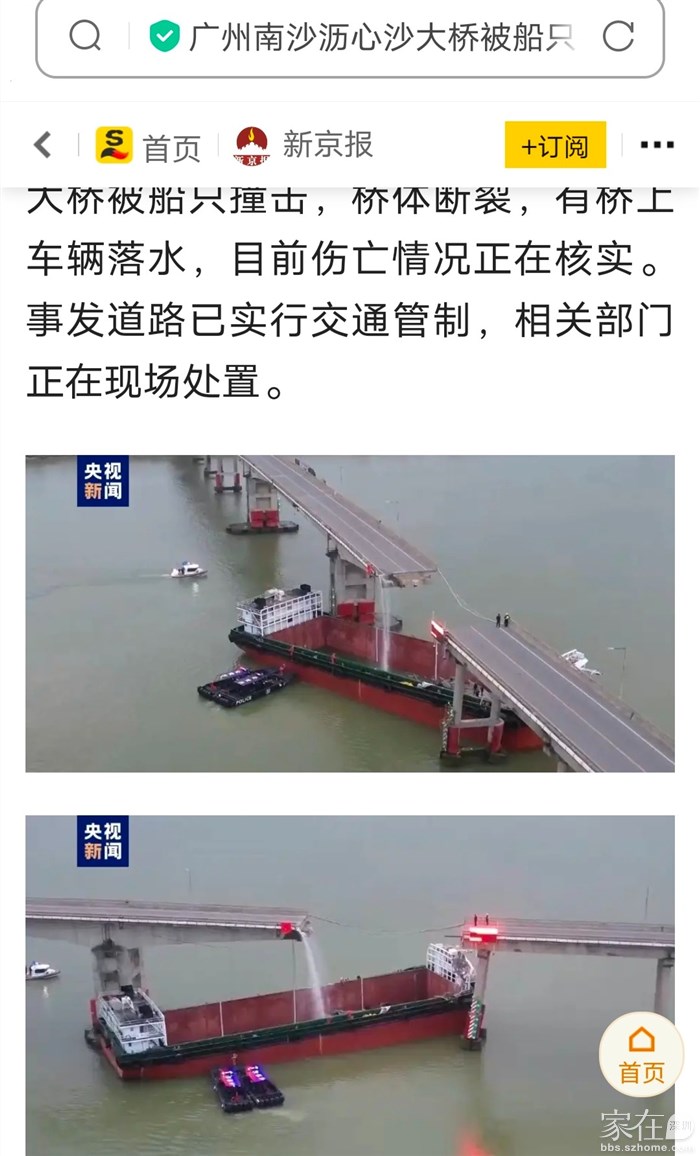700x1156 pixels.
Task: Subscribe with the +订阅 button
Action: click(555, 146)
